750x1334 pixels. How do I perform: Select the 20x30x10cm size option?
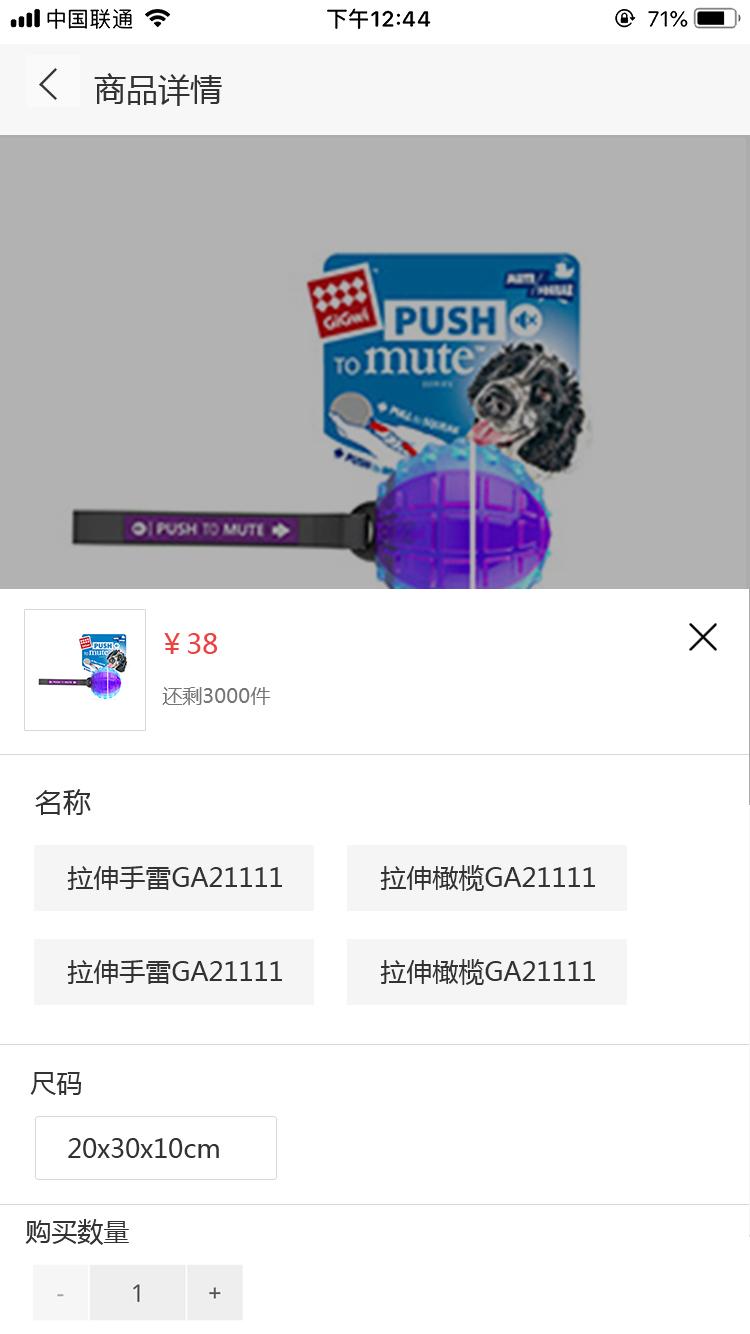(x=155, y=1148)
